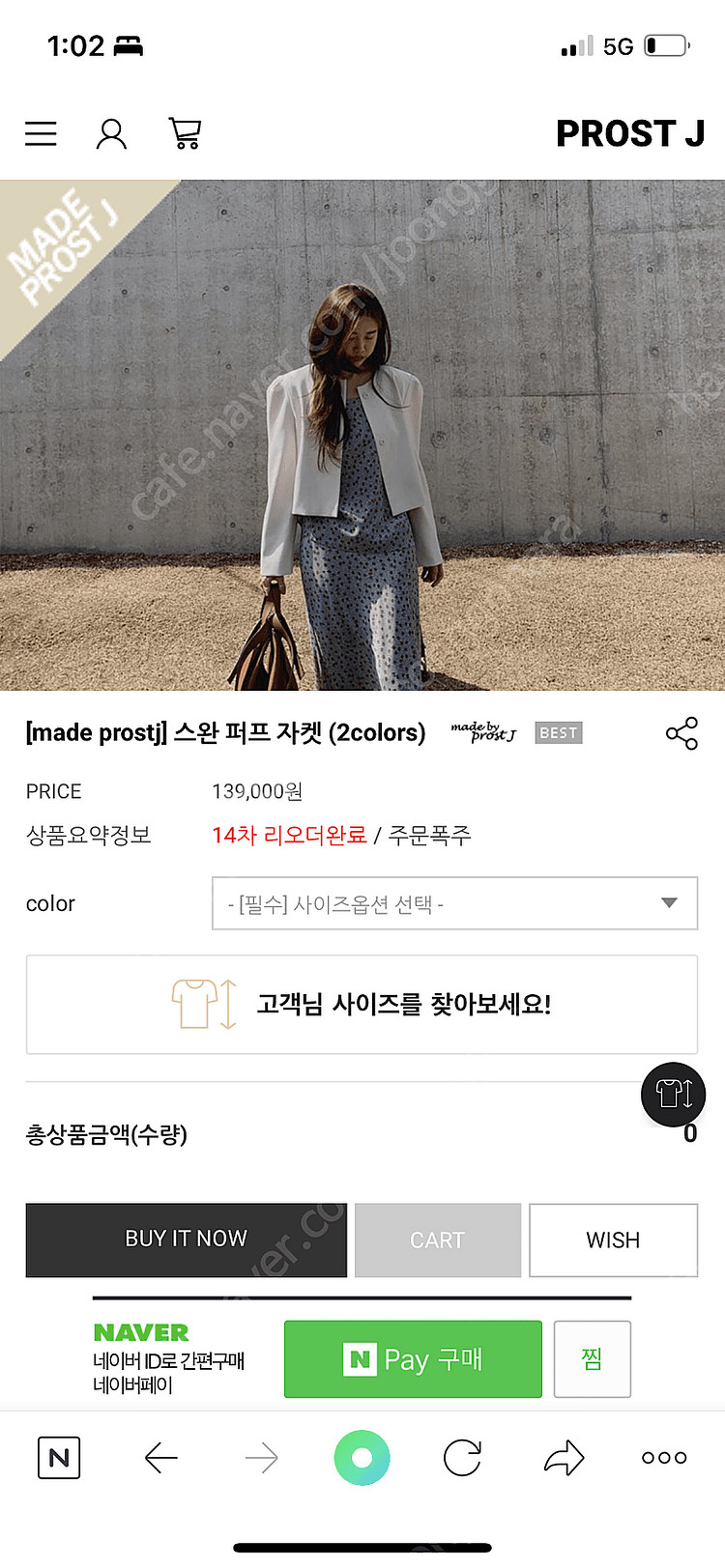The width and height of the screenshot is (725, 1568).
Task: Add the item to WISH list
Action: click(x=613, y=1240)
